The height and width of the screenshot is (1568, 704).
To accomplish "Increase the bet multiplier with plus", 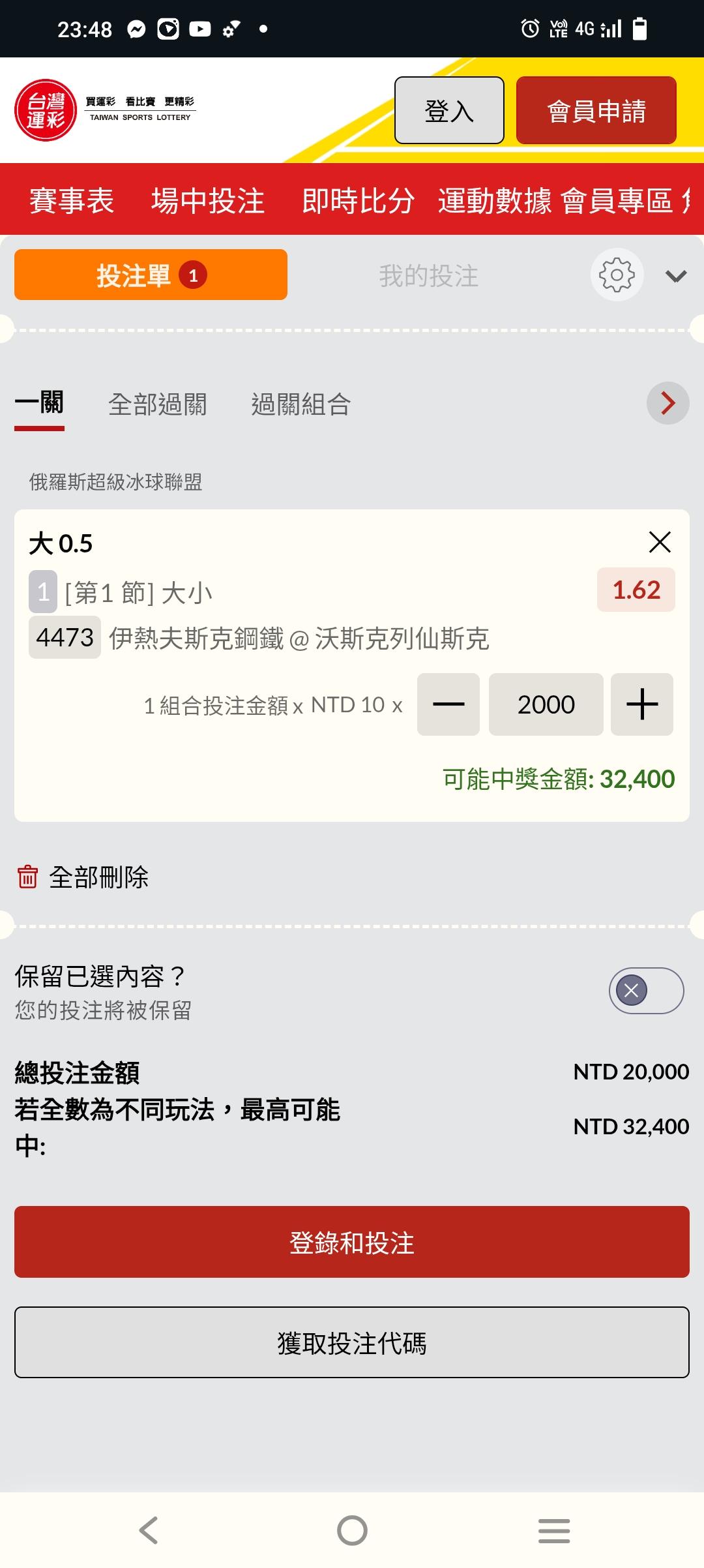I will click(642, 704).
